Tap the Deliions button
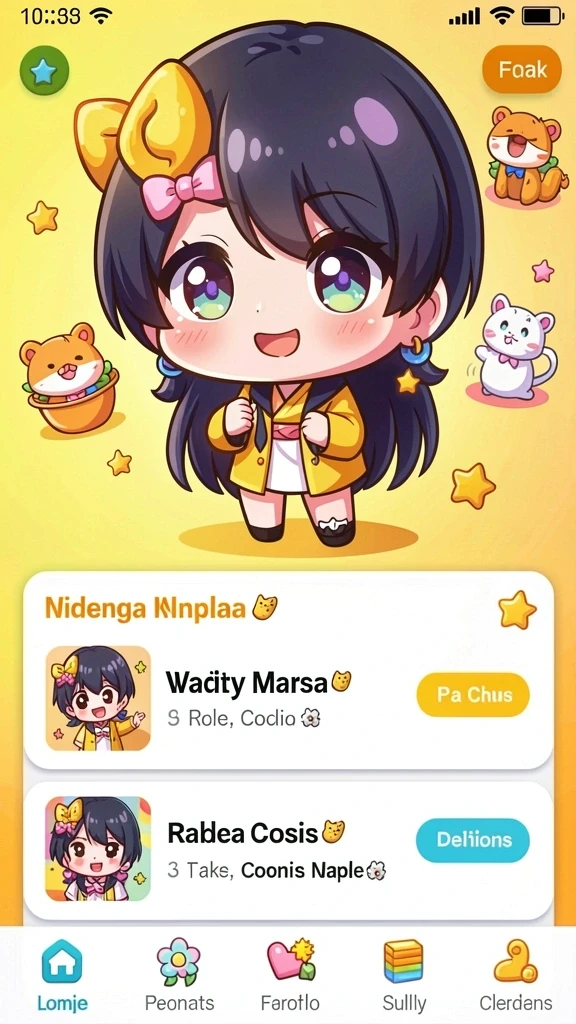 473,840
